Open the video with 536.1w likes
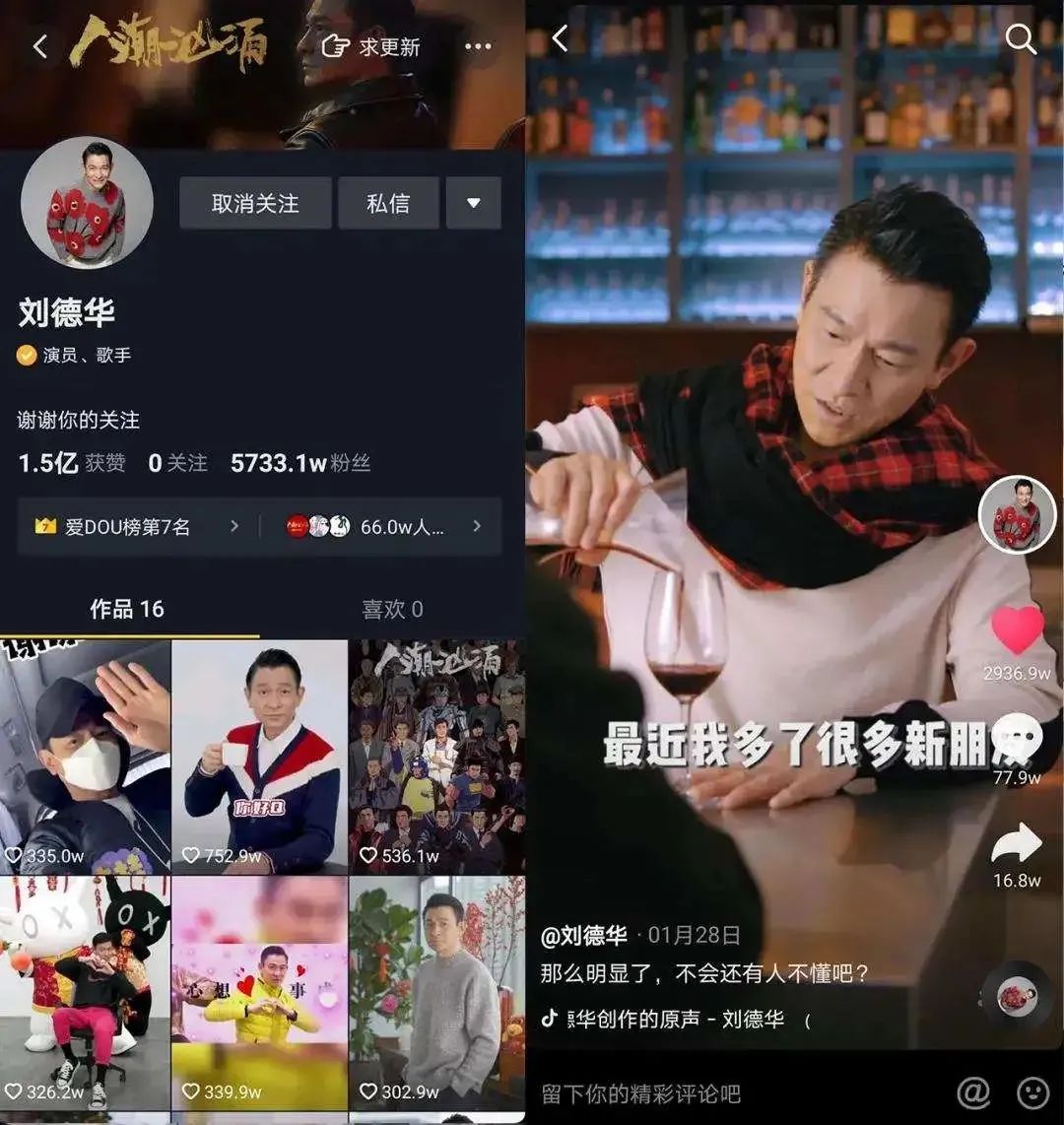 pyautogui.click(x=436, y=757)
